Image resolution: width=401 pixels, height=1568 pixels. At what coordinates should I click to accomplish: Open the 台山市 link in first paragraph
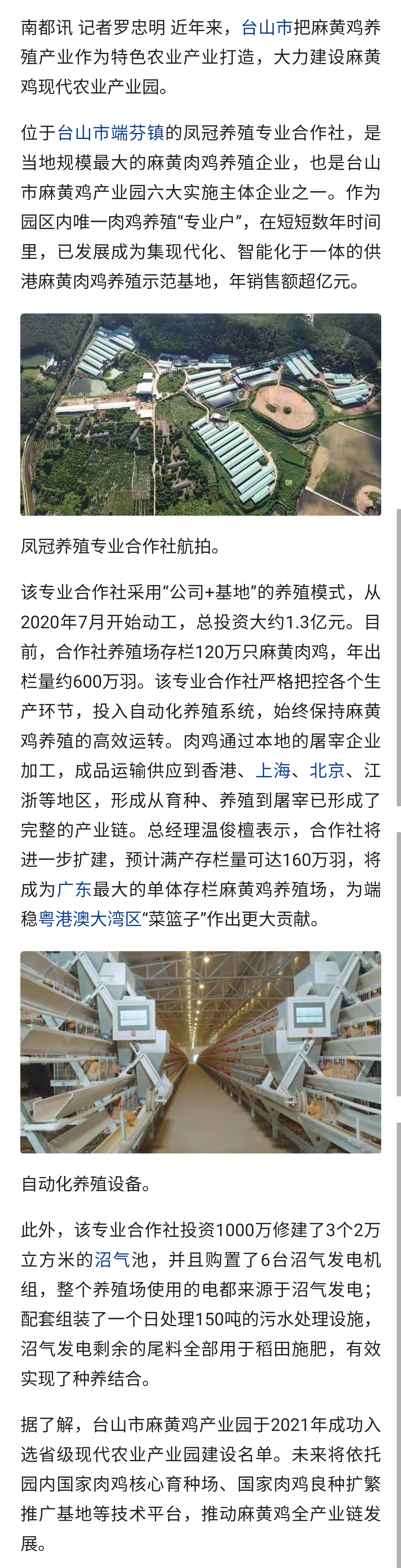pyautogui.click(x=267, y=27)
